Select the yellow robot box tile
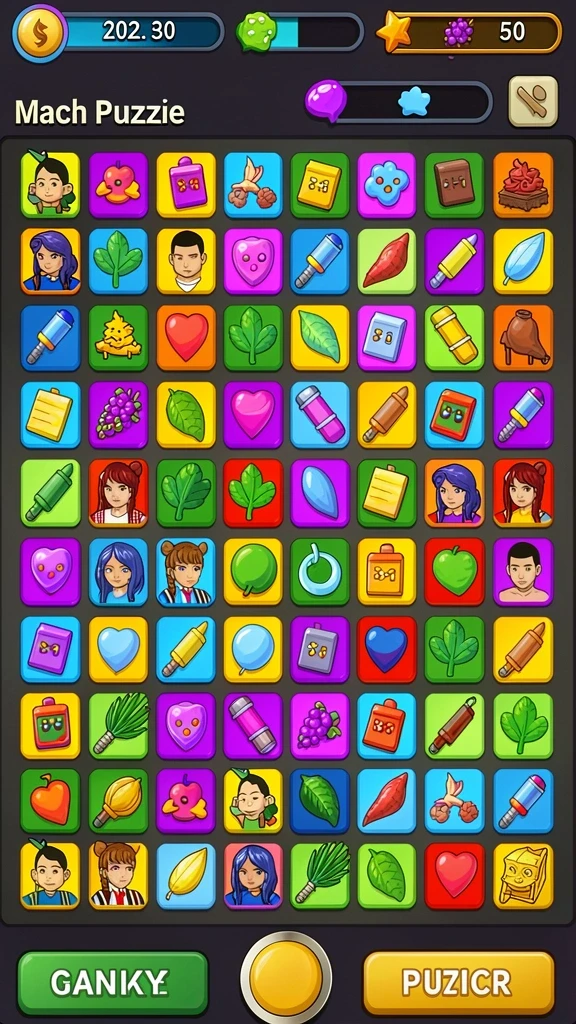This screenshot has width=576, height=1024. coord(522,876)
